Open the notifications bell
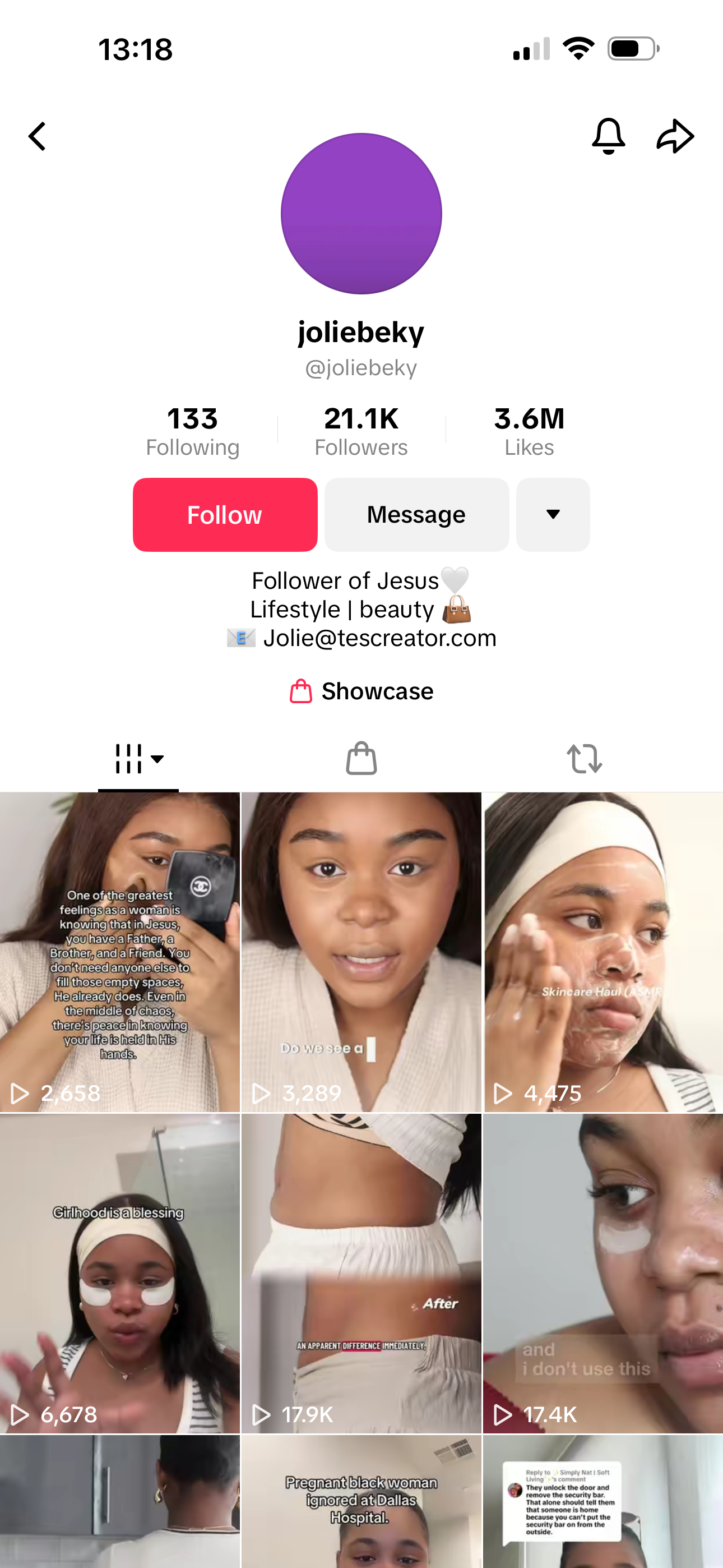723x1568 pixels. pyautogui.click(x=608, y=136)
